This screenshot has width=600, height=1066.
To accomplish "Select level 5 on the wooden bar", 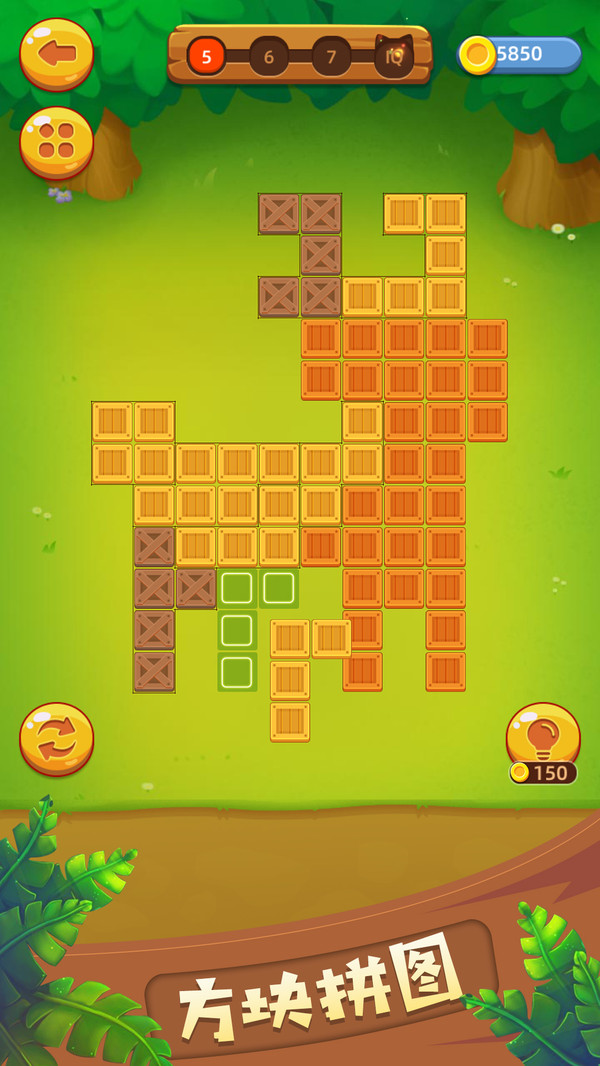I will pyautogui.click(x=206, y=56).
